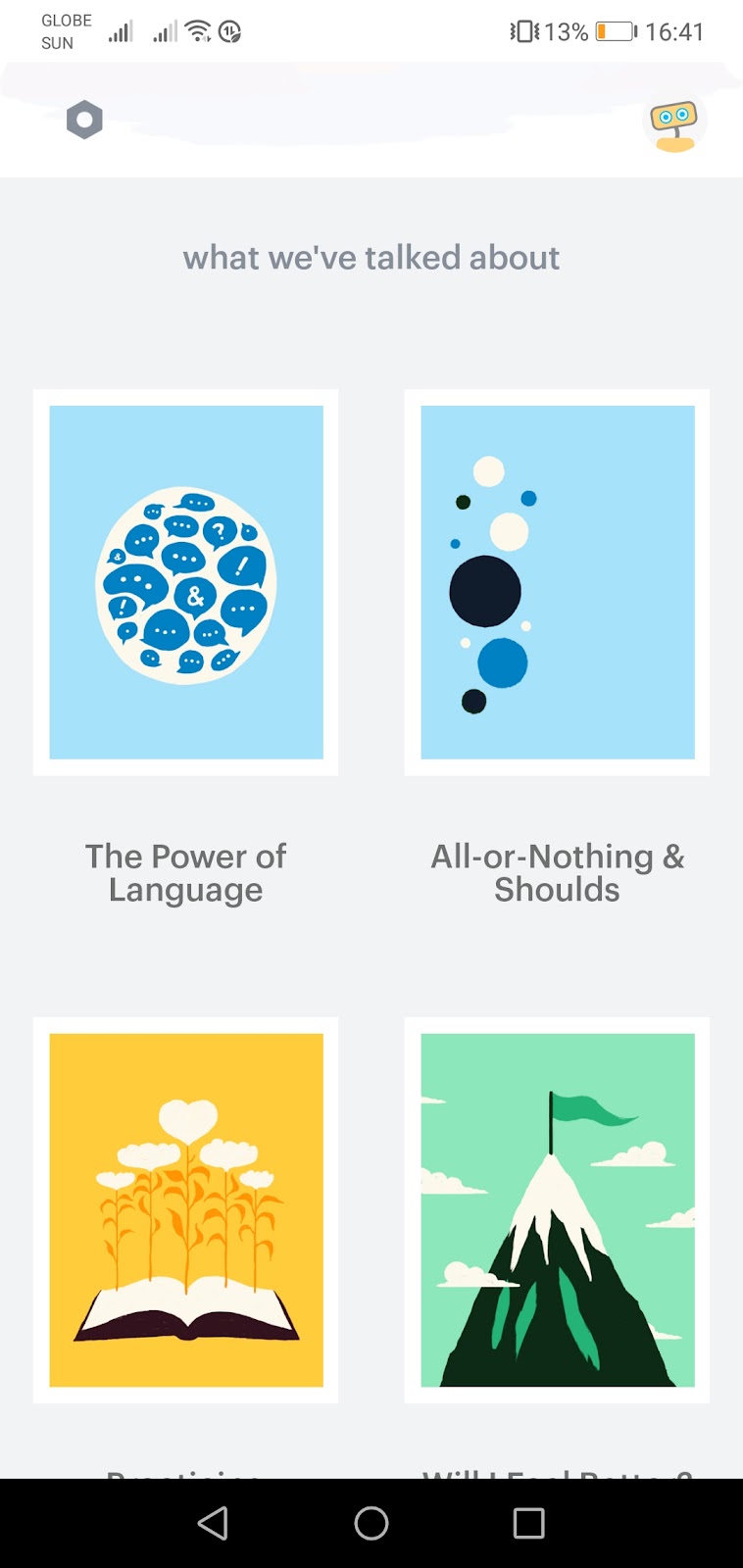Open The Power of Language card
This screenshot has height=1568, width=743.
click(186, 582)
